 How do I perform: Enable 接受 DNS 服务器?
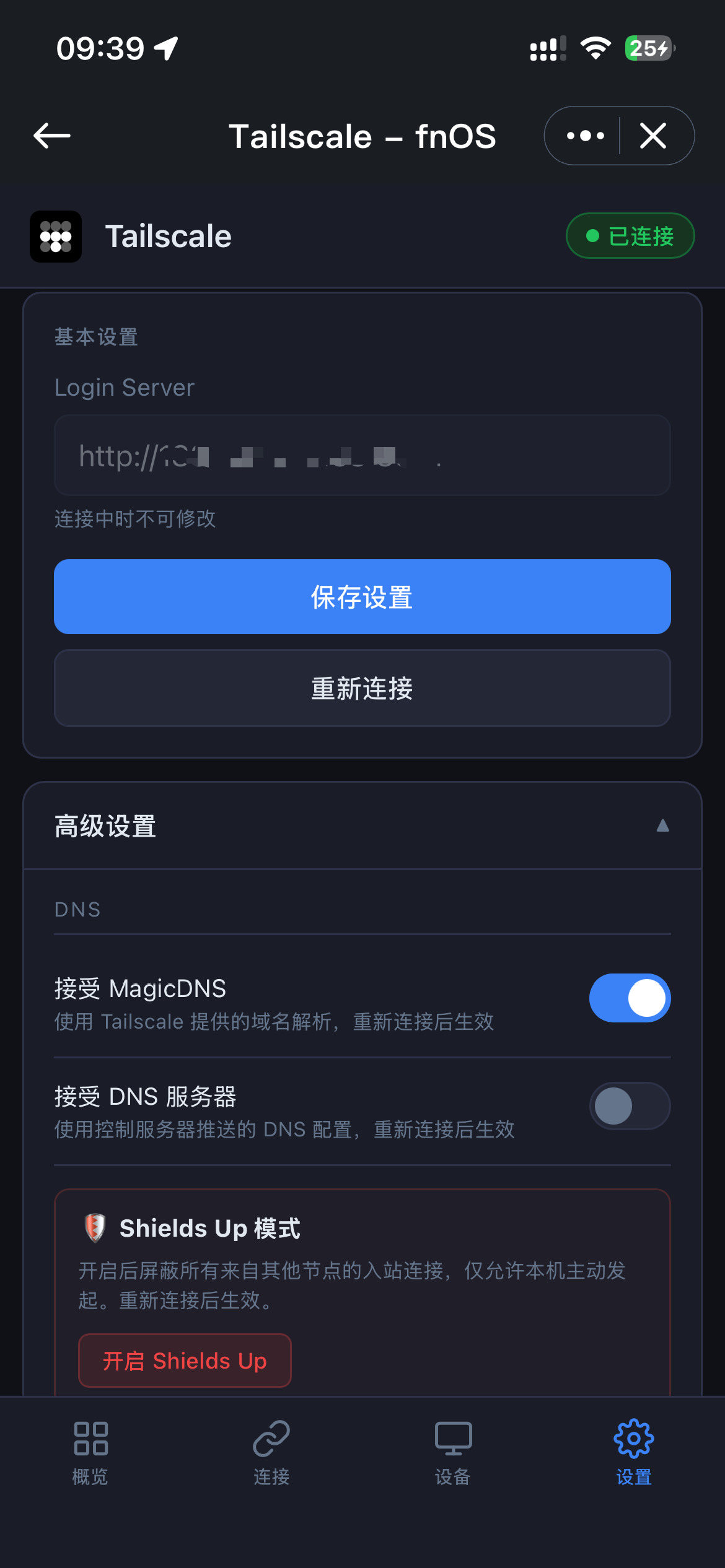click(x=629, y=1105)
